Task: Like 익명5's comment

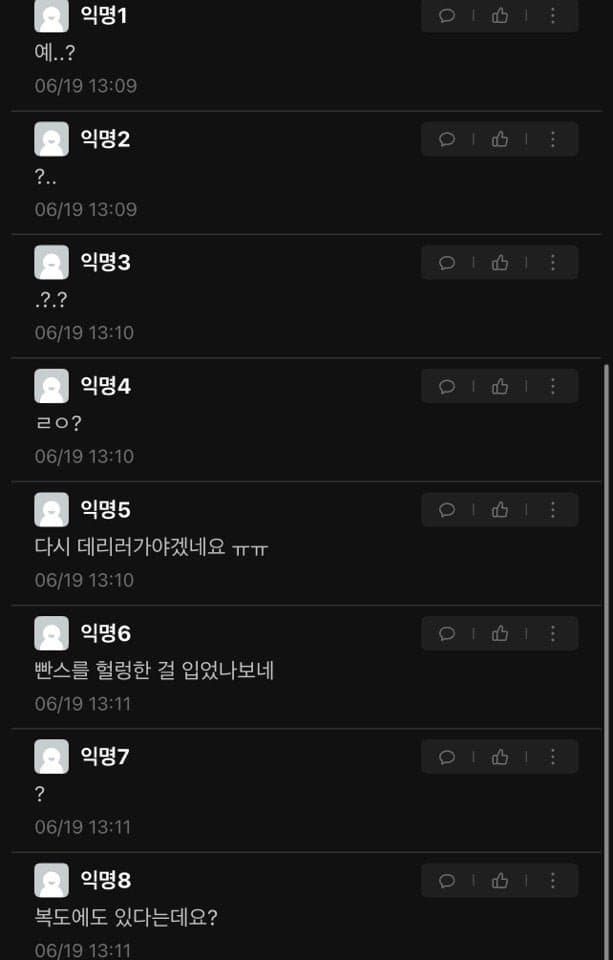Action: click(x=500, y=509)
